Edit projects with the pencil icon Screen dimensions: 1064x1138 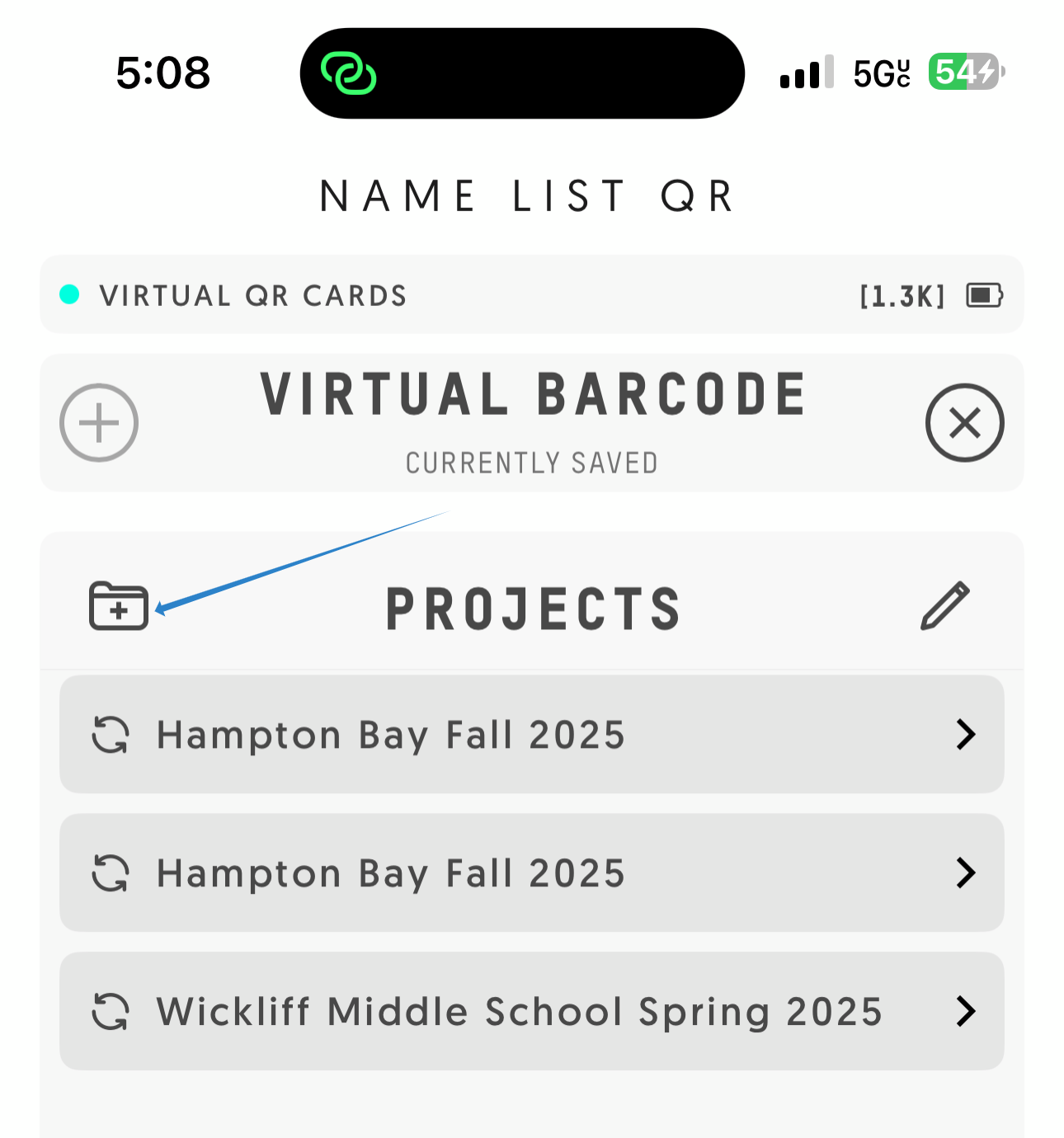coord(945,606)
